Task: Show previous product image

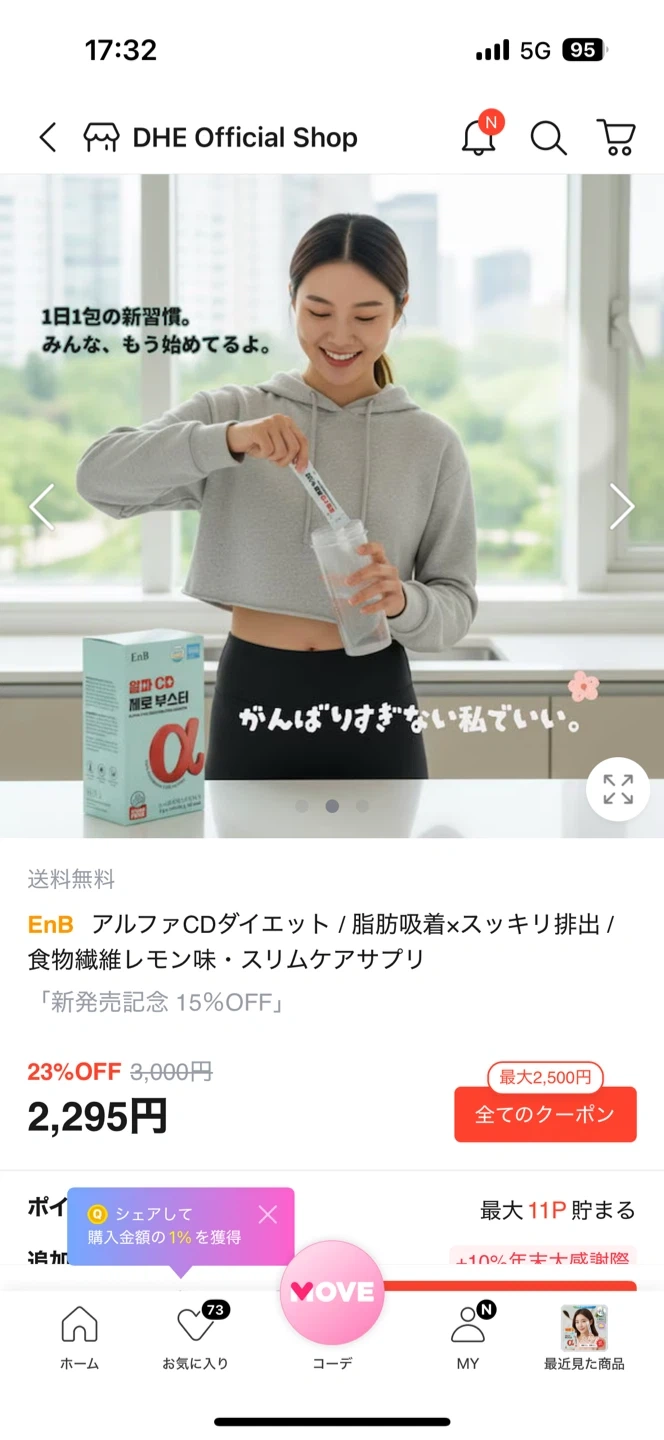Action: coord(42,507)
